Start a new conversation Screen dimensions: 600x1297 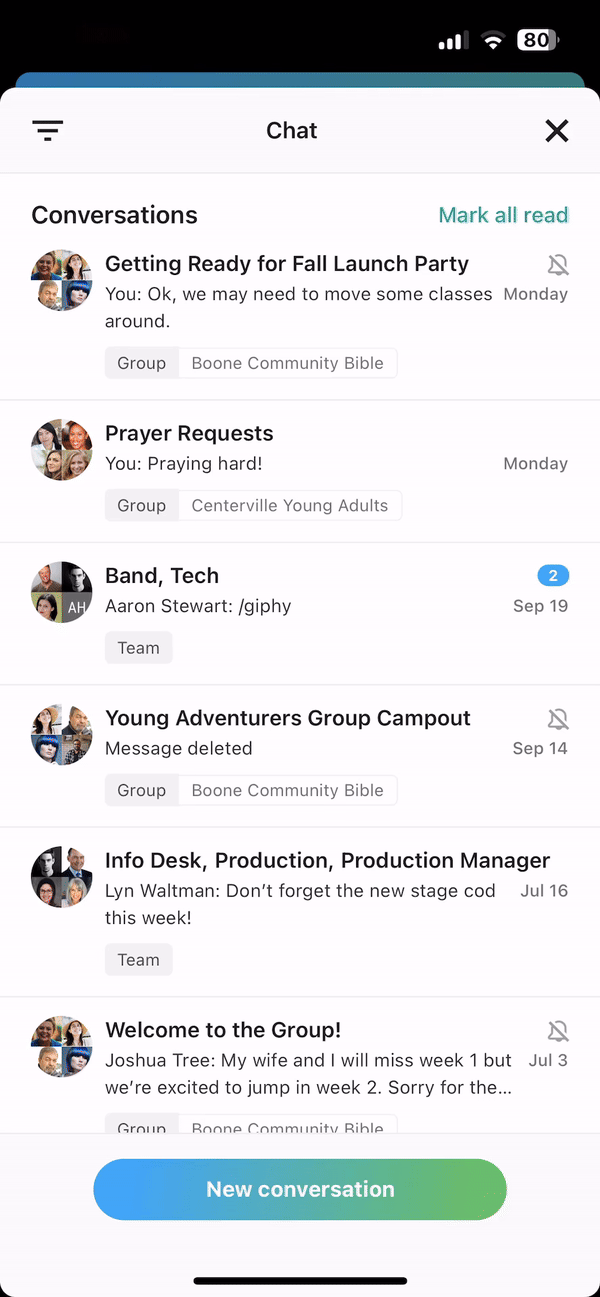click(300, 1189)
